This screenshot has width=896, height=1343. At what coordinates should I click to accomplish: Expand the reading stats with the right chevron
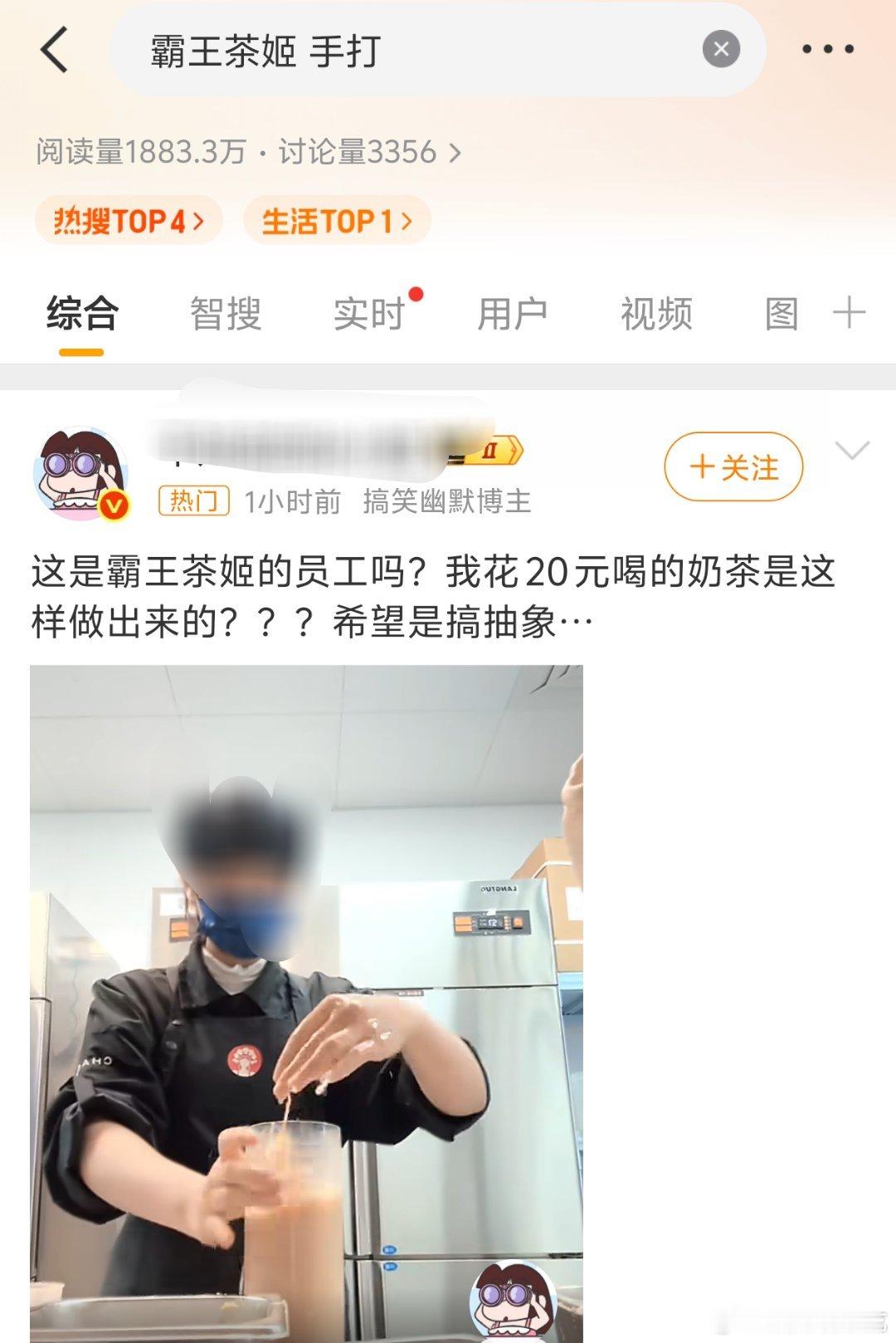(x=452, y=152)
